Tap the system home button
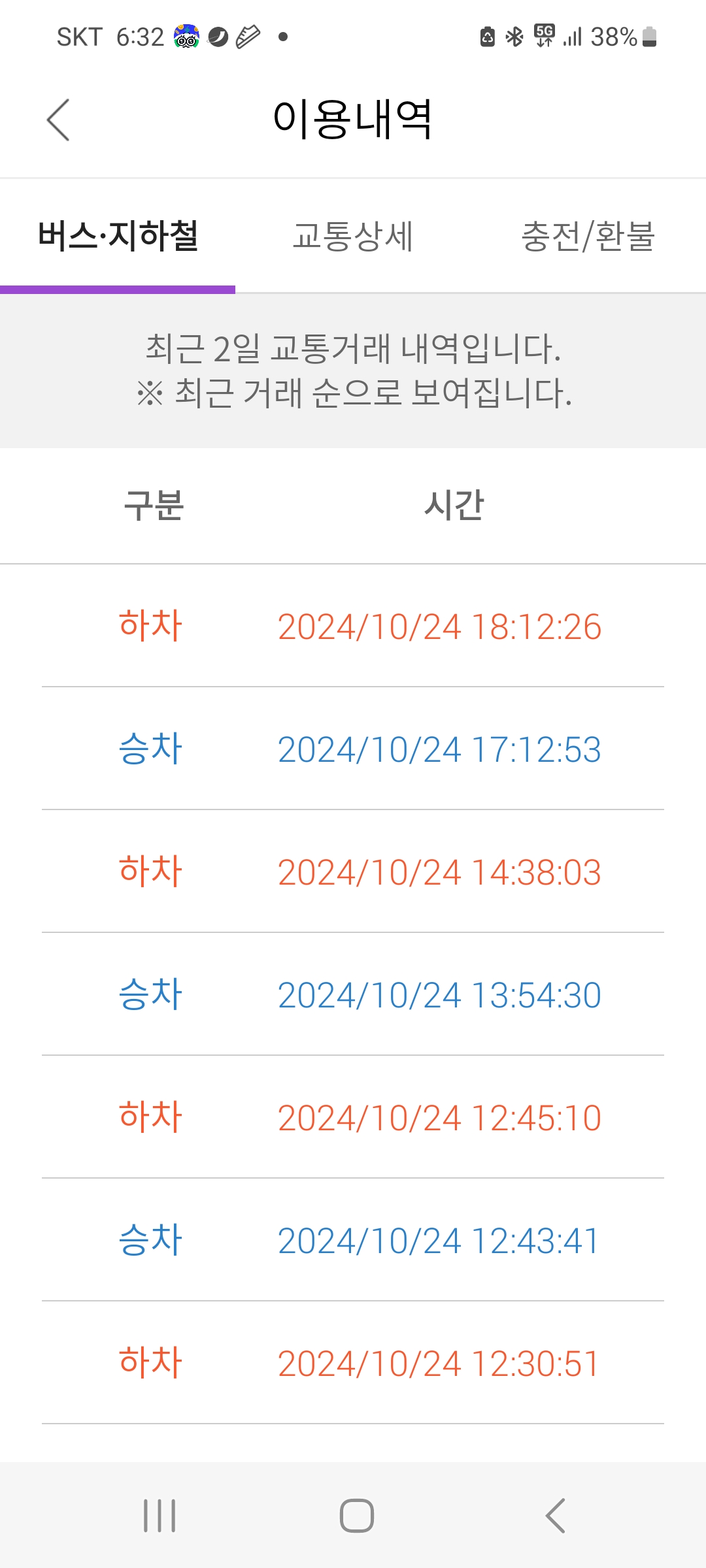 [x=356, y=1515]
